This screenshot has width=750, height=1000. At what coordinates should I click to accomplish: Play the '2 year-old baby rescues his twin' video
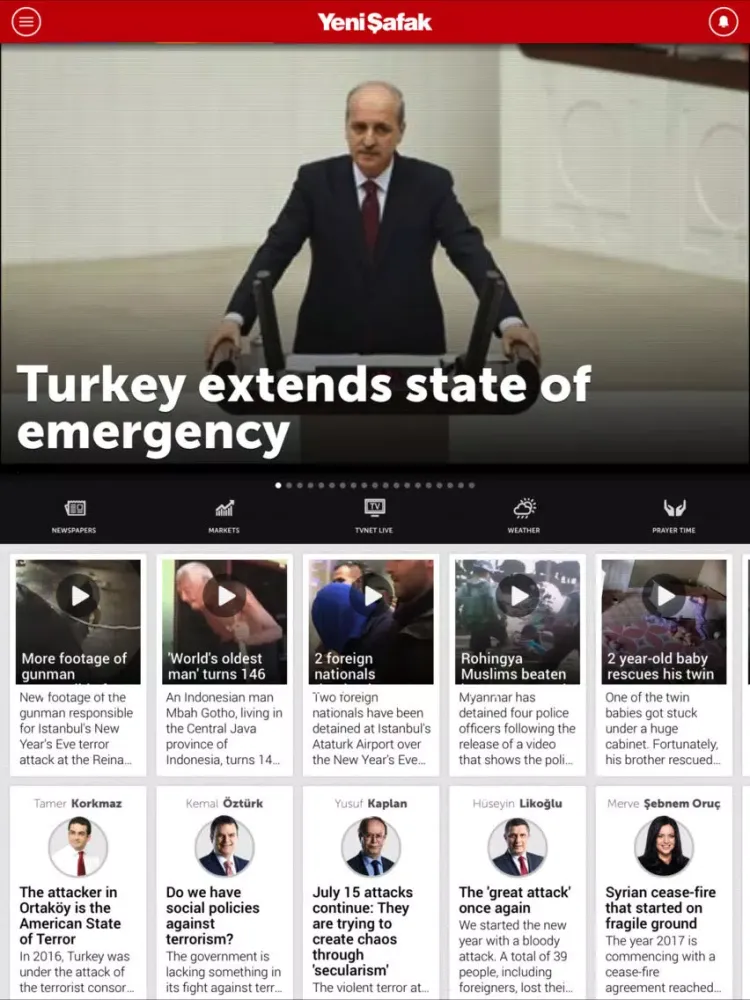(664, 597)
